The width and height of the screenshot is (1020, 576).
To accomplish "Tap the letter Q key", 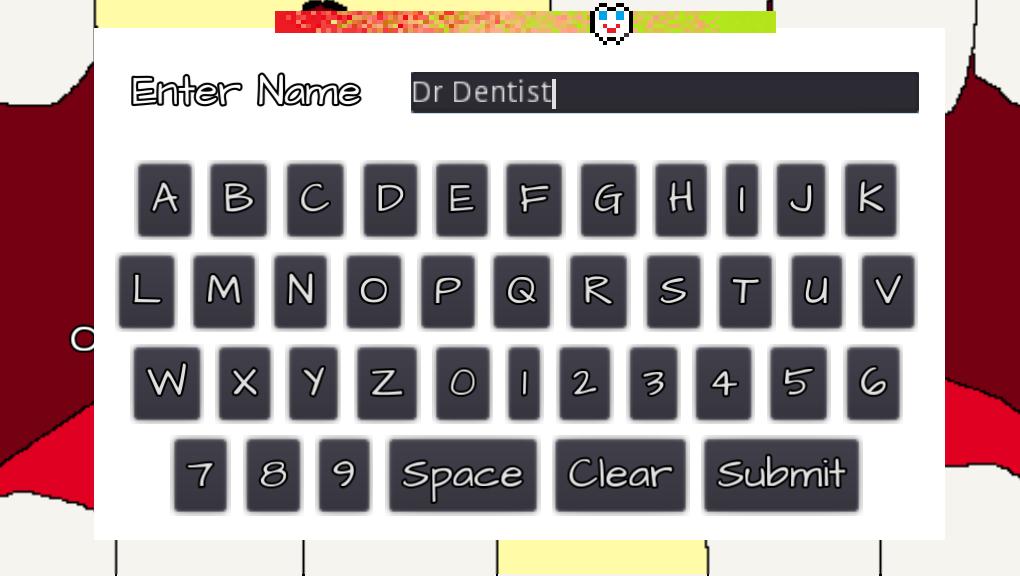I will [x=521, y=292].
